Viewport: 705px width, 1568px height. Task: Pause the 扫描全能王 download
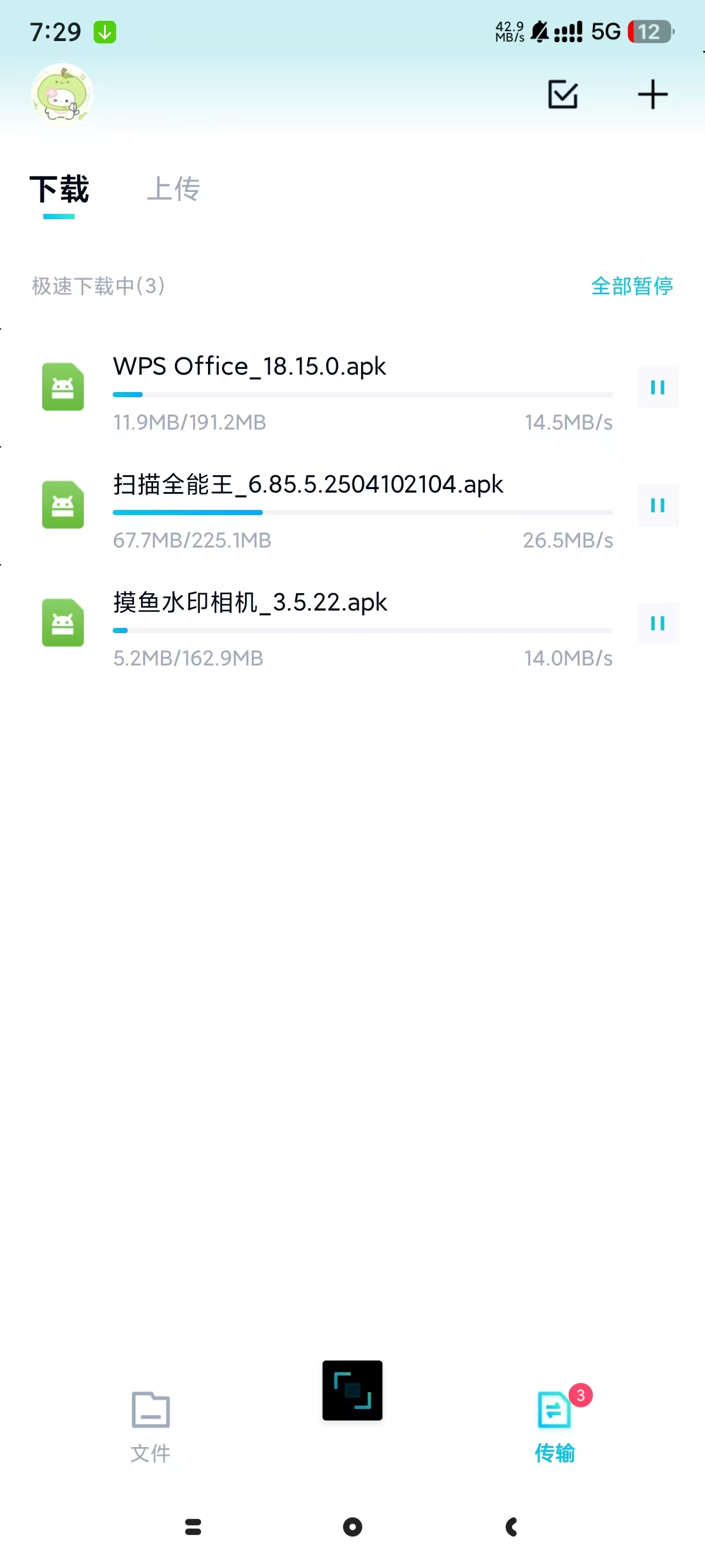[658, 505]
